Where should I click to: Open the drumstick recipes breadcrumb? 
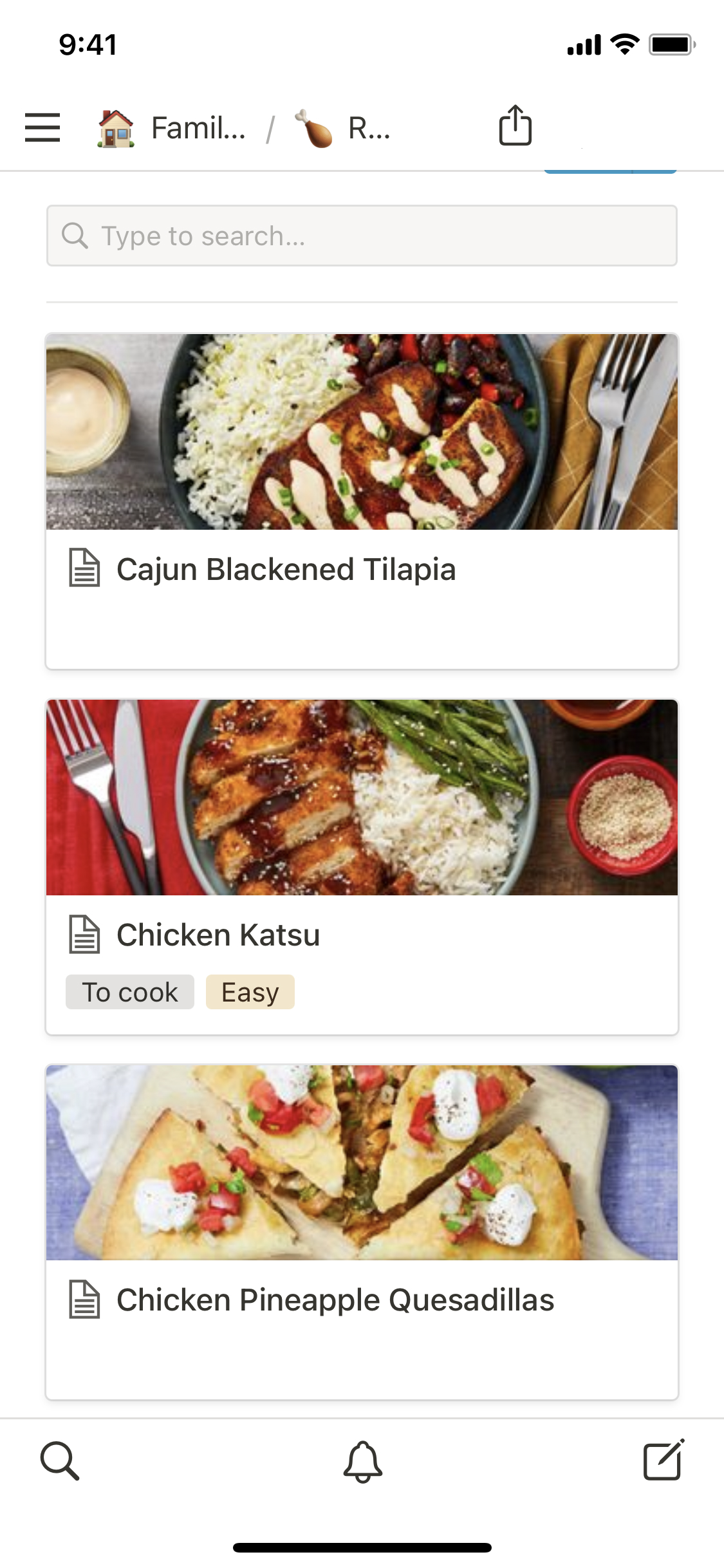coord(342,128)
